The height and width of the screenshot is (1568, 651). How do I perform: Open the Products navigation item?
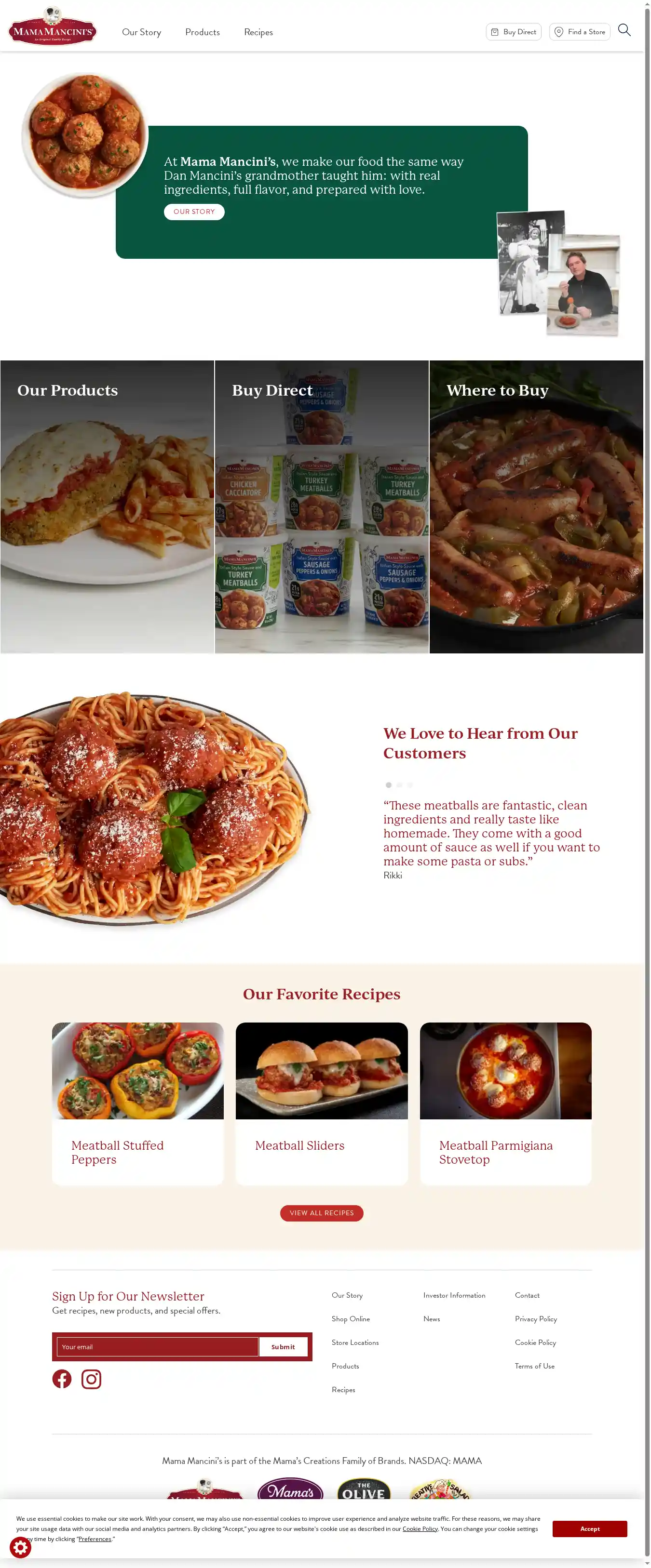click(x=202, y=32)
